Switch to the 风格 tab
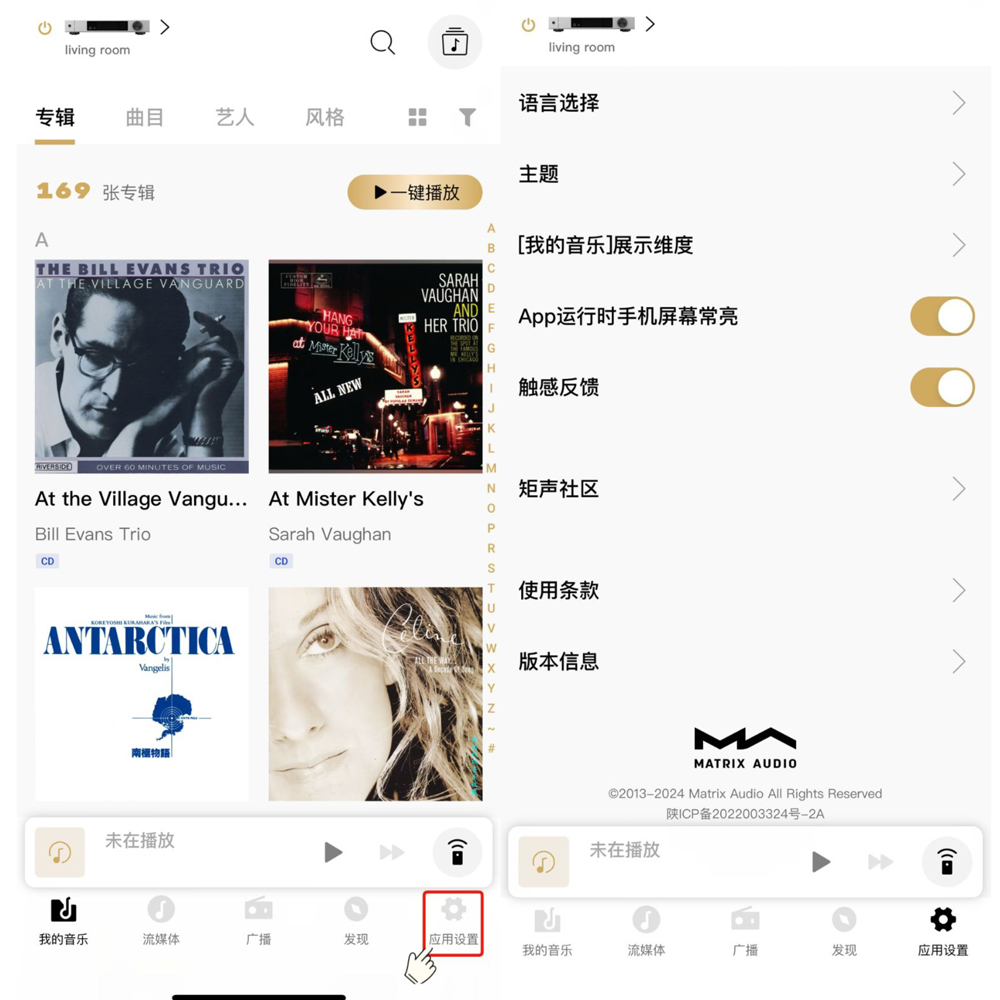This screenshot has width=1000, height=1000. click(x=325, y=117)
